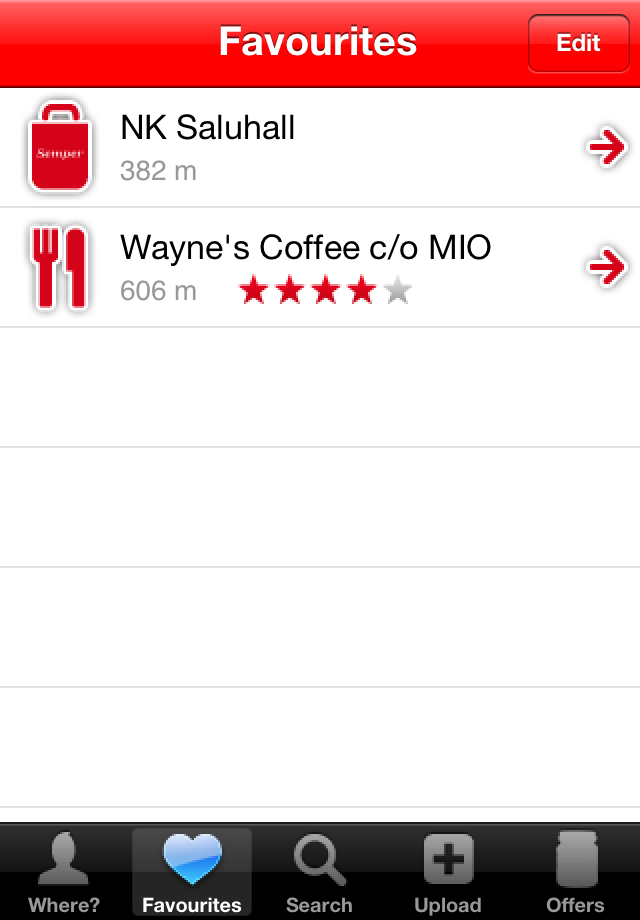Tap the Edit button
Screen dimensions: 640x920
coord(578,43)
